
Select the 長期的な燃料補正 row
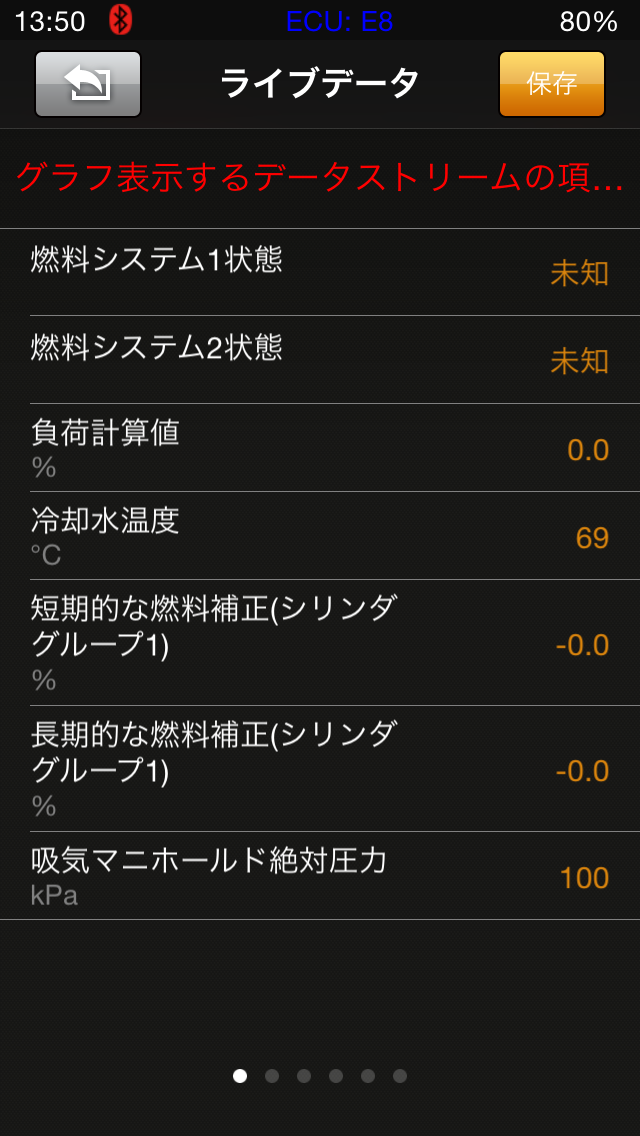pos(320,769)
